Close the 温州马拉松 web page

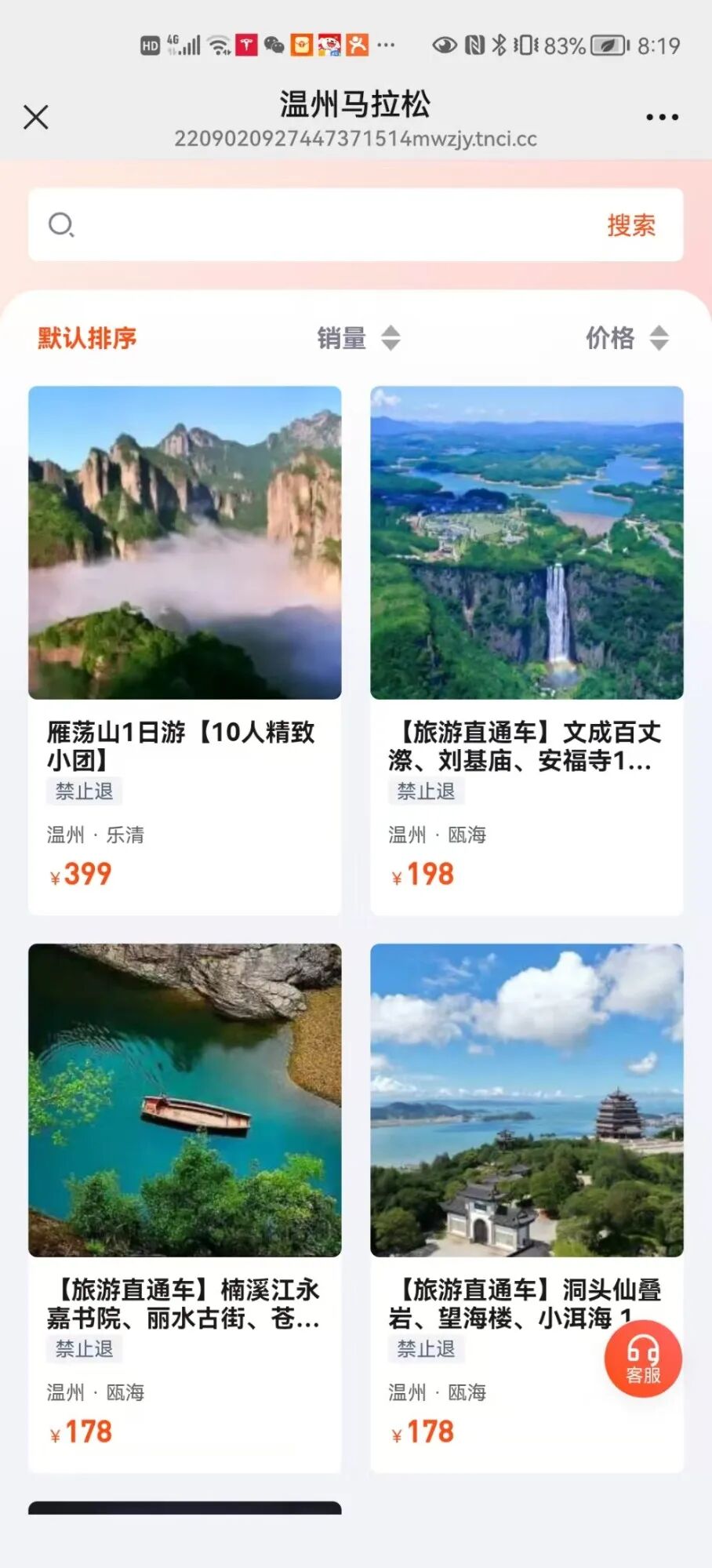coord(36,117)
